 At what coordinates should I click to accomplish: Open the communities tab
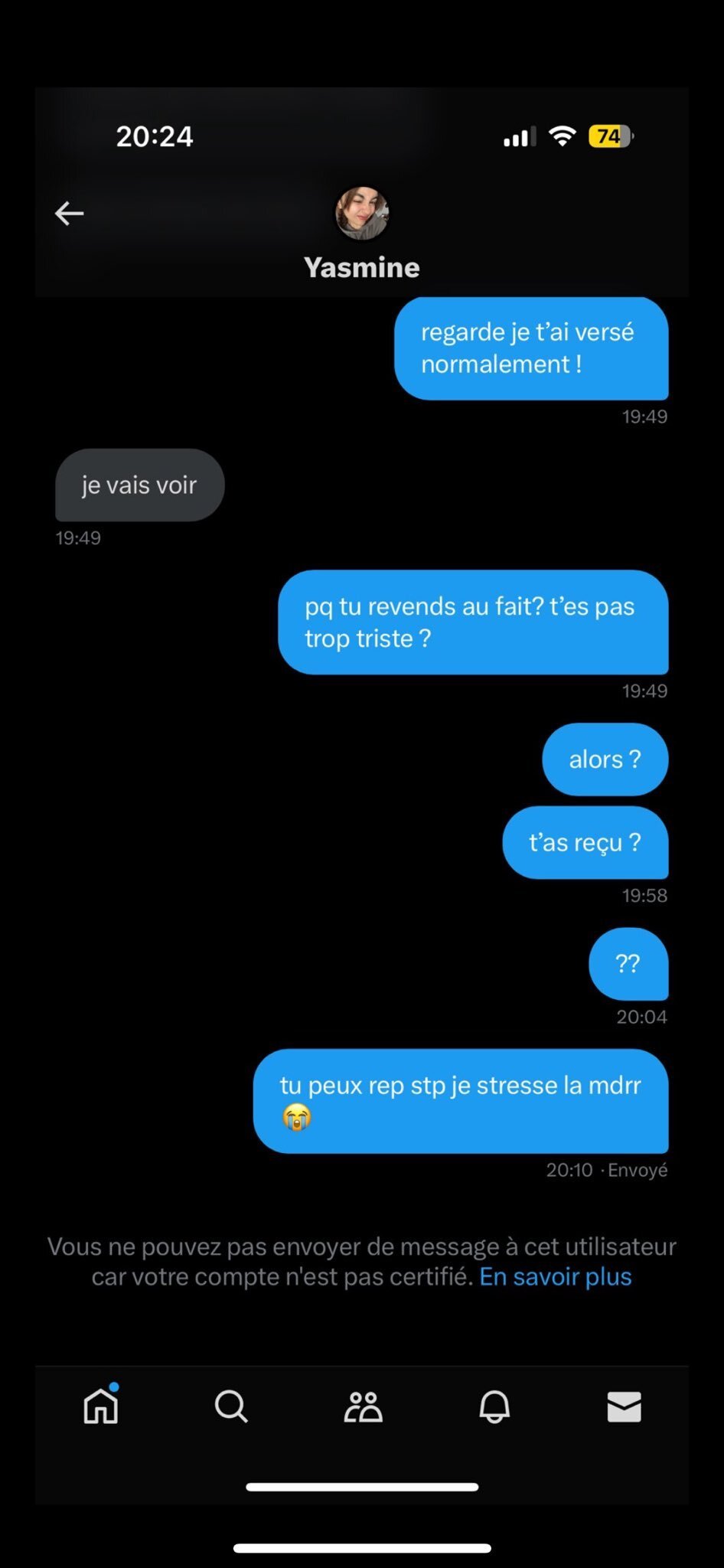363,1406
